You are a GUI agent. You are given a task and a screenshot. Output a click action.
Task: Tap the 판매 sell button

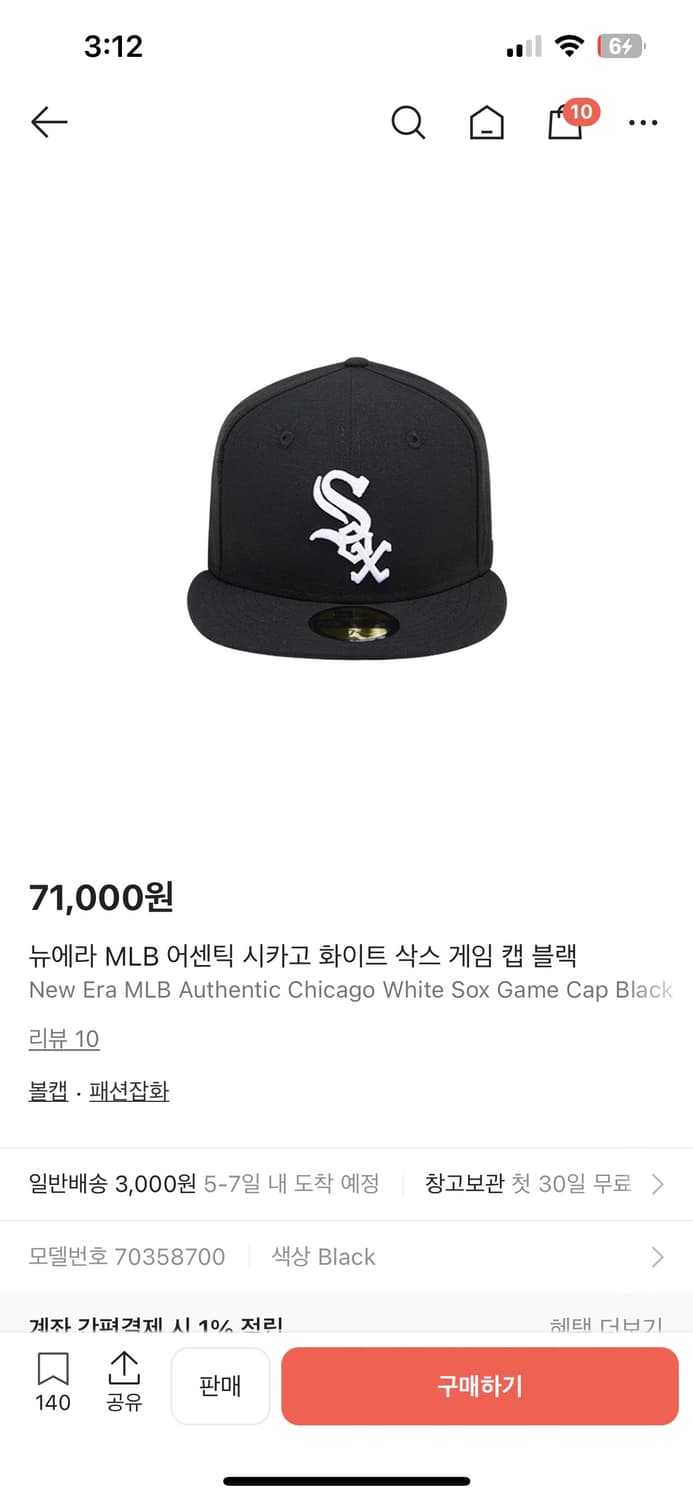(x=220, y=1386)
